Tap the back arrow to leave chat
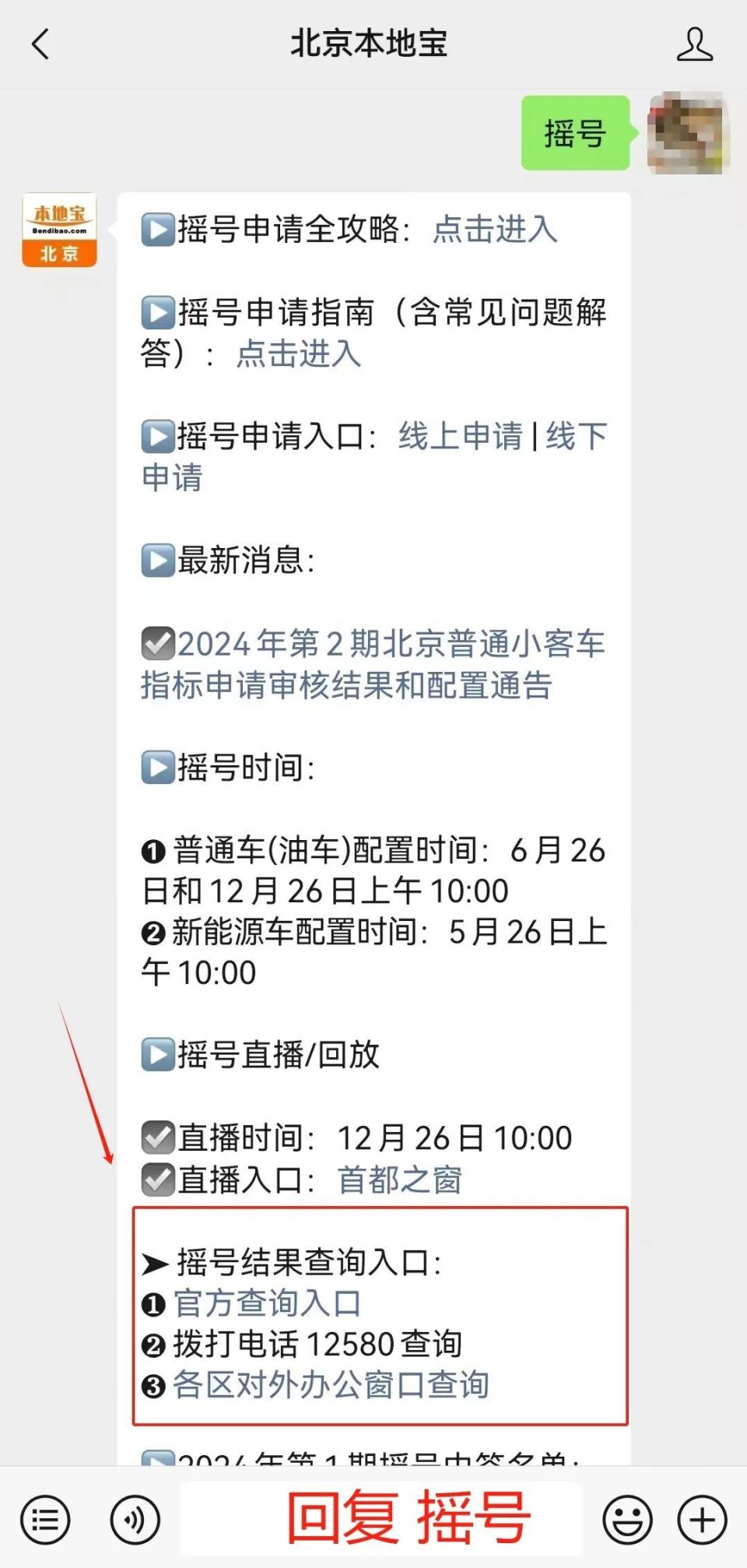The width and height of the screenshot is (747, 1568). coord(40,45)
